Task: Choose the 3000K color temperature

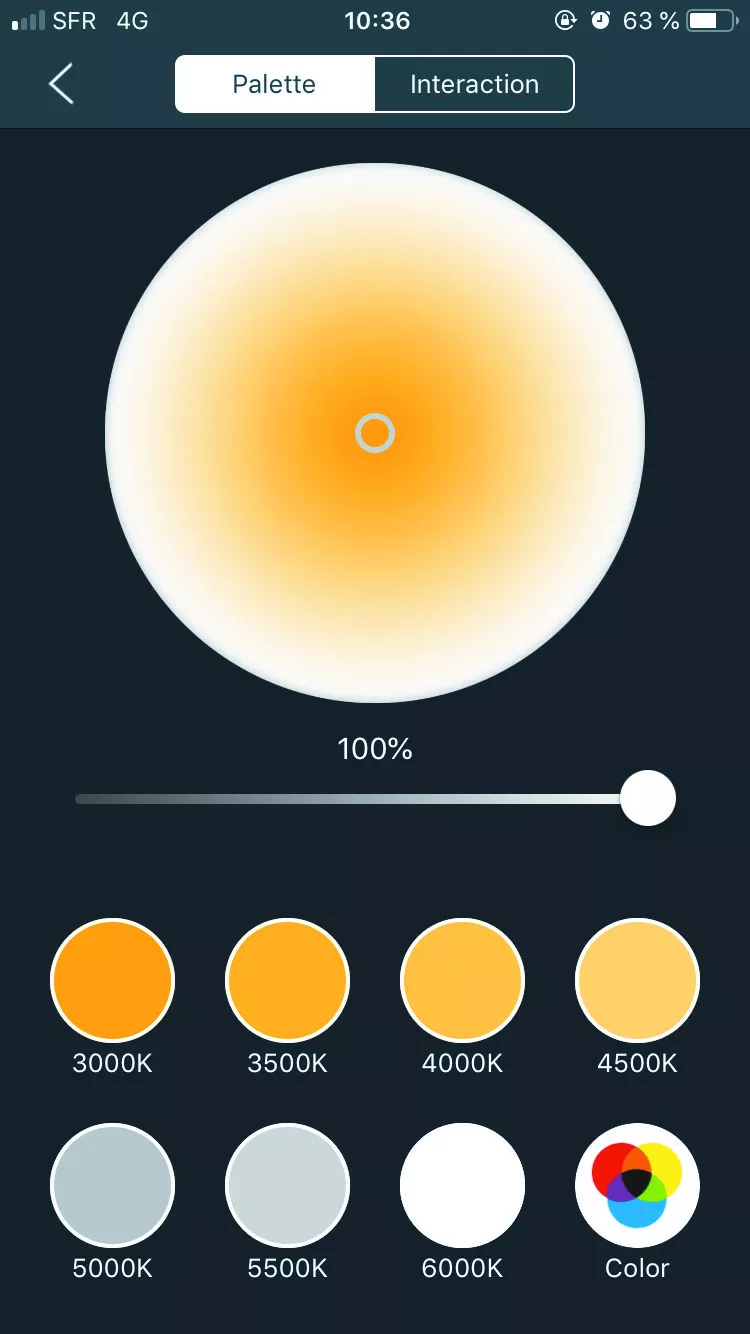Action: click(112, 980)
